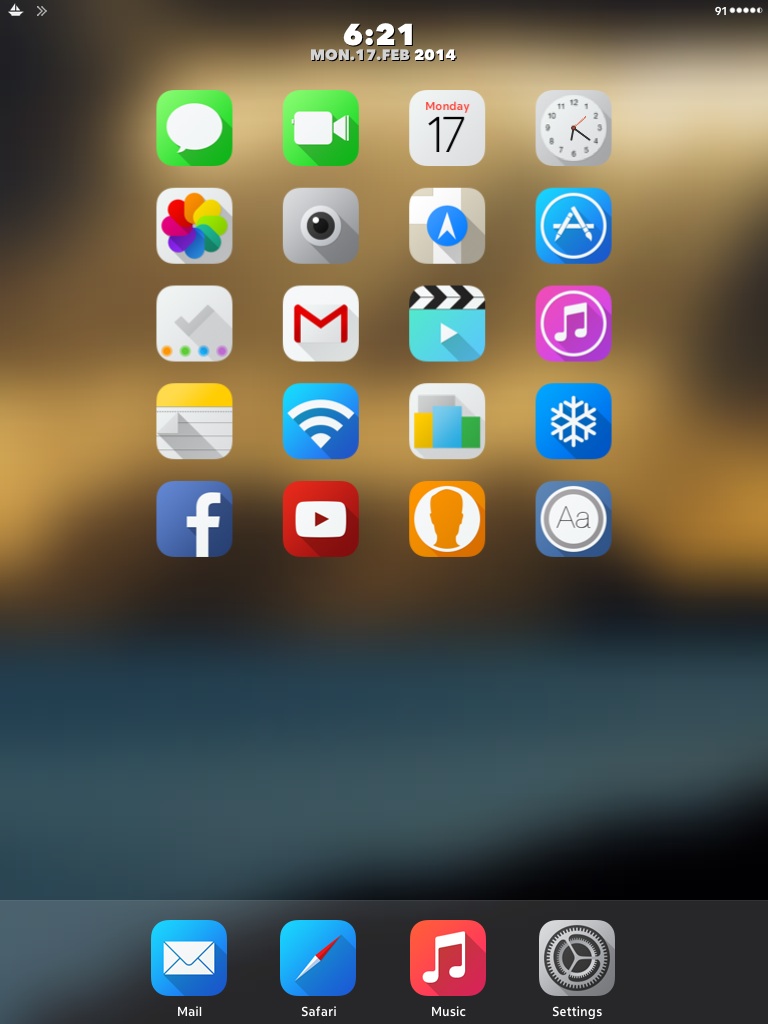Open the Facebook app
Image resolution: width=768 pixels, height=1024 pixels.
[194, 519]
